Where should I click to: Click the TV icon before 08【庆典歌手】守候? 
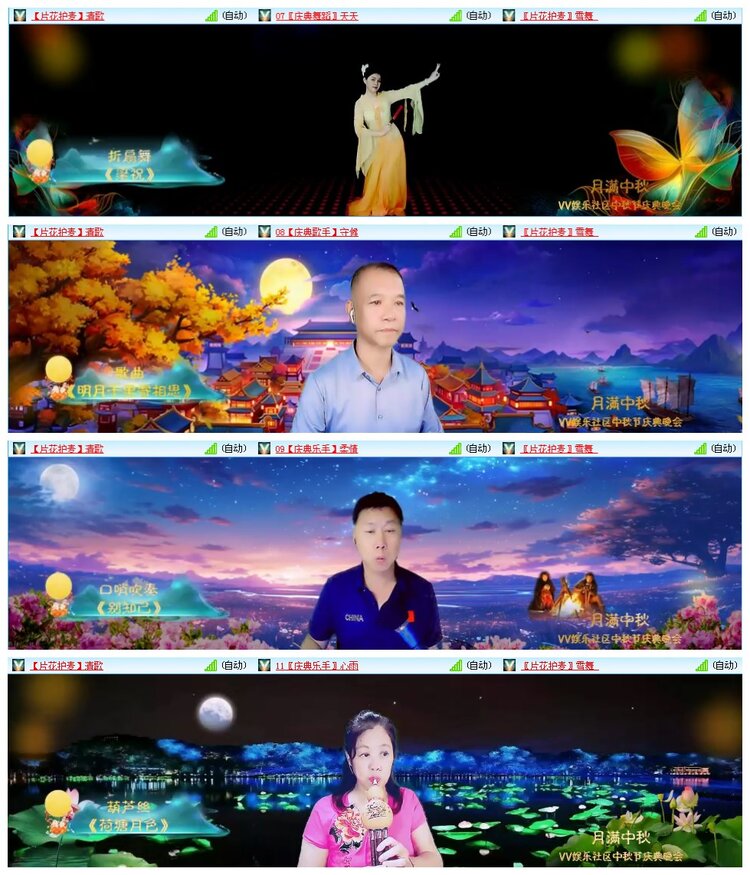264,232
